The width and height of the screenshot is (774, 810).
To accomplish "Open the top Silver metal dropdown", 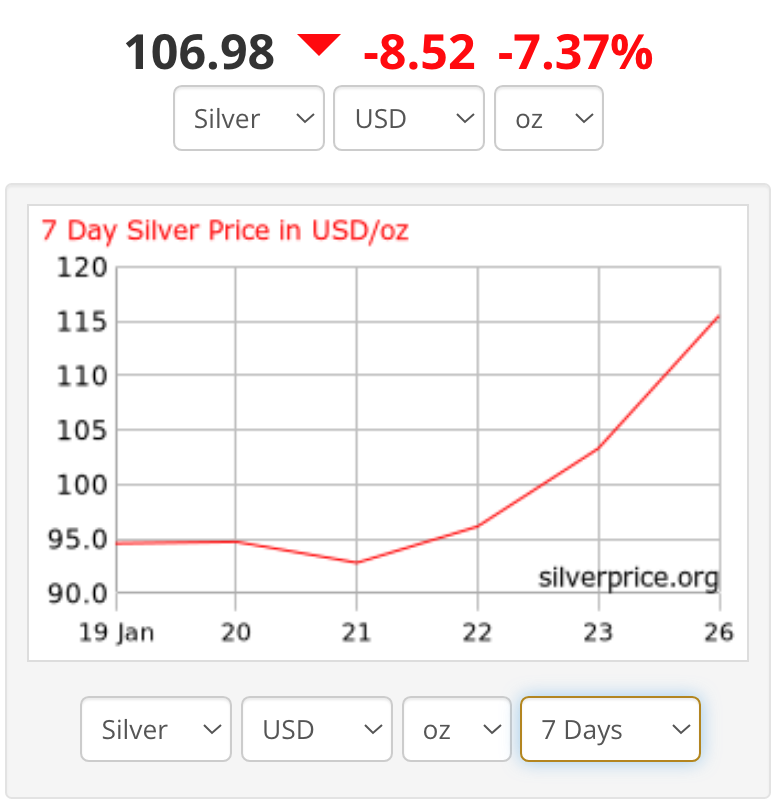I will click(x=249, y=119).
